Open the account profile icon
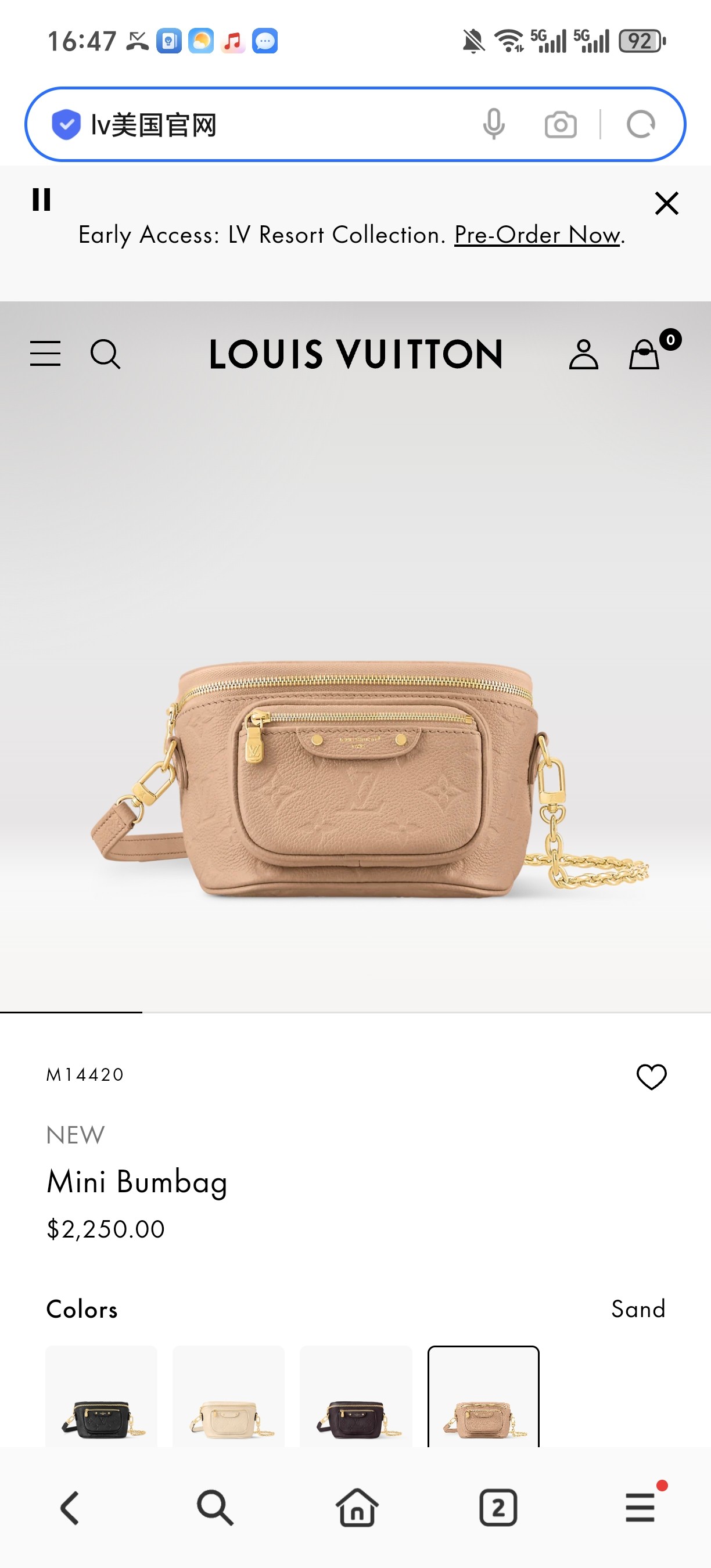This screenshot has height=1568, width=711. pyautogui.click(x=583, y=354)
